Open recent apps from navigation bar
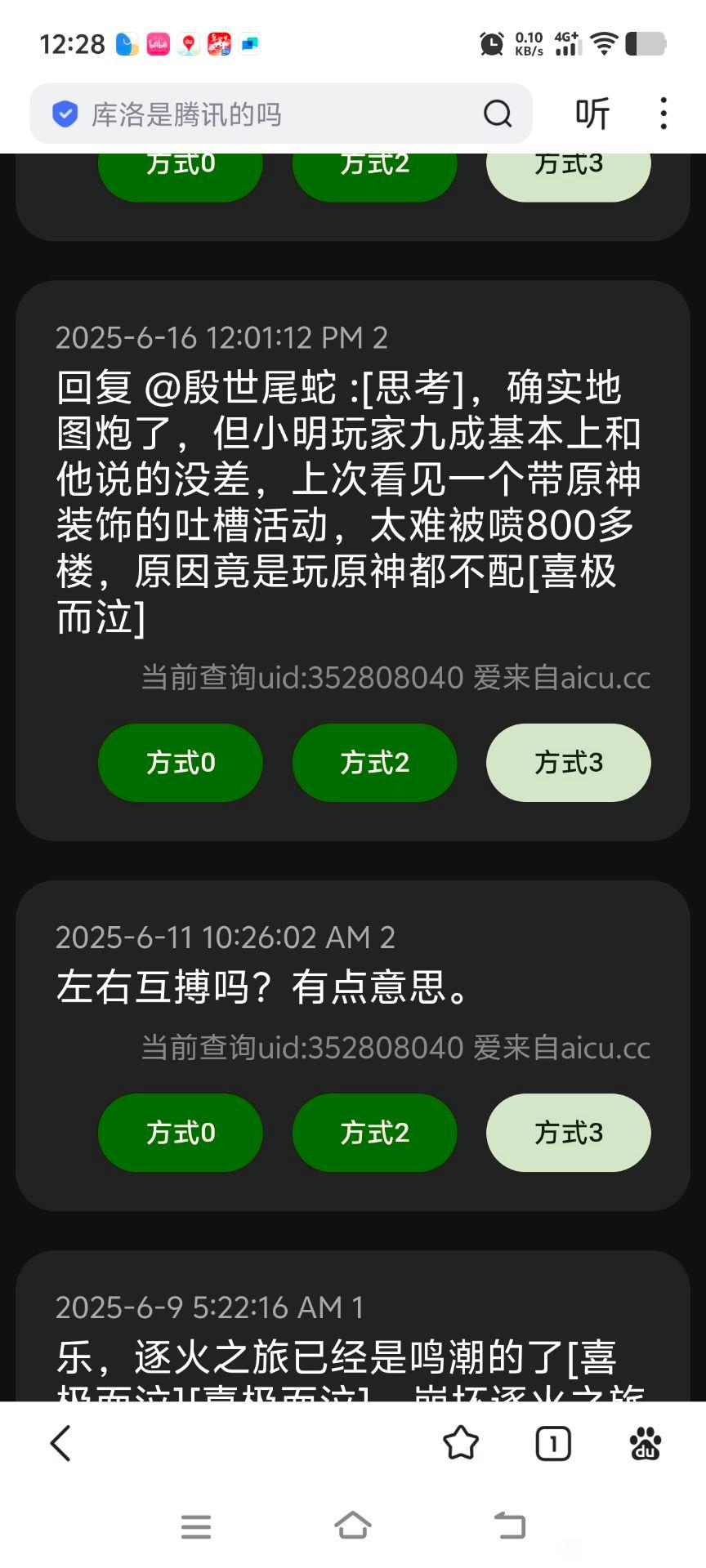This screenshot has width=706, height=1568. [x=196, y=1525]
